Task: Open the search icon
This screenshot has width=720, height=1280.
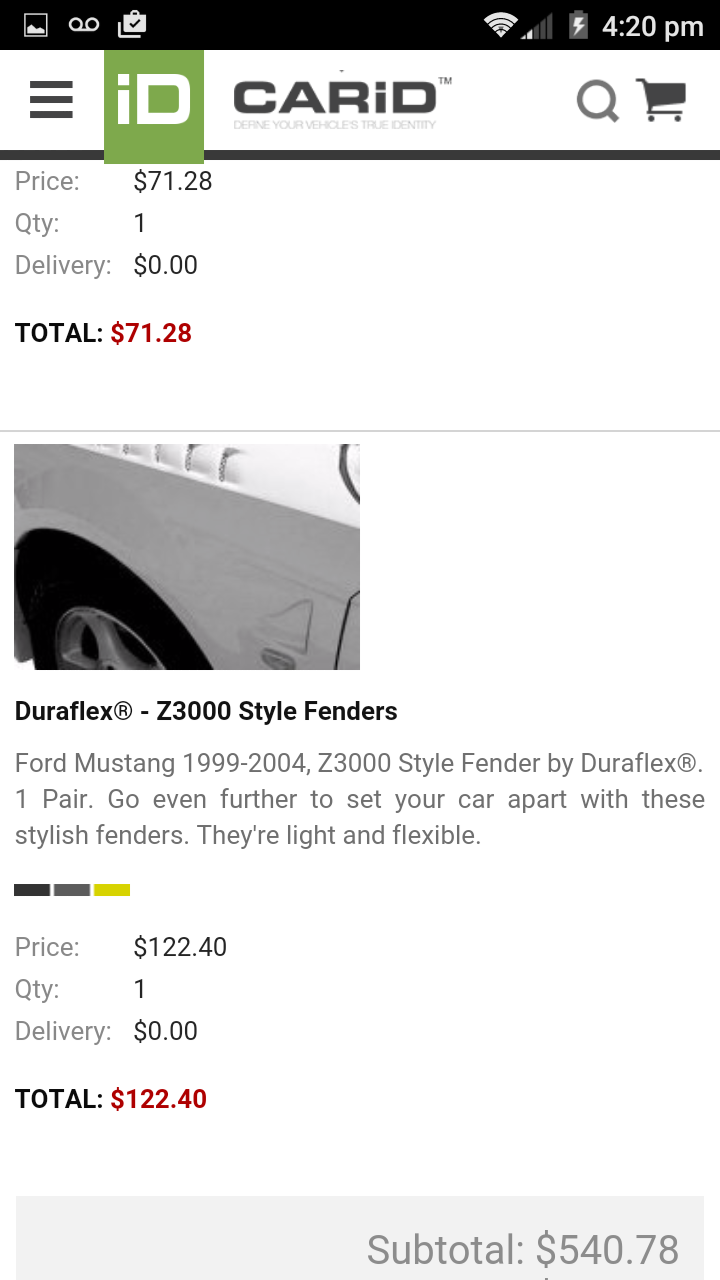Action: [597, 101]
